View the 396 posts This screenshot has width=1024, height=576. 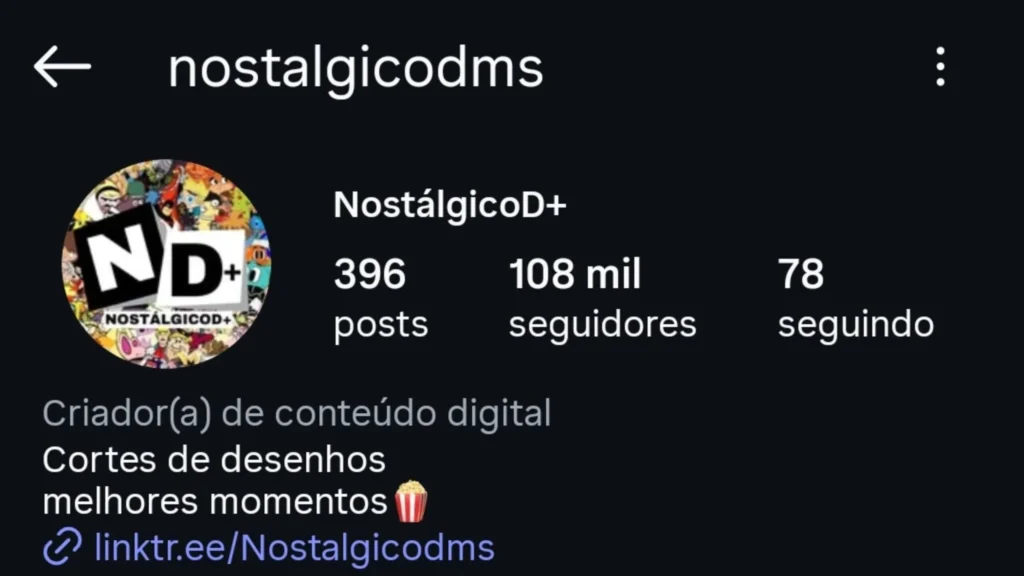tap(380, 298)
